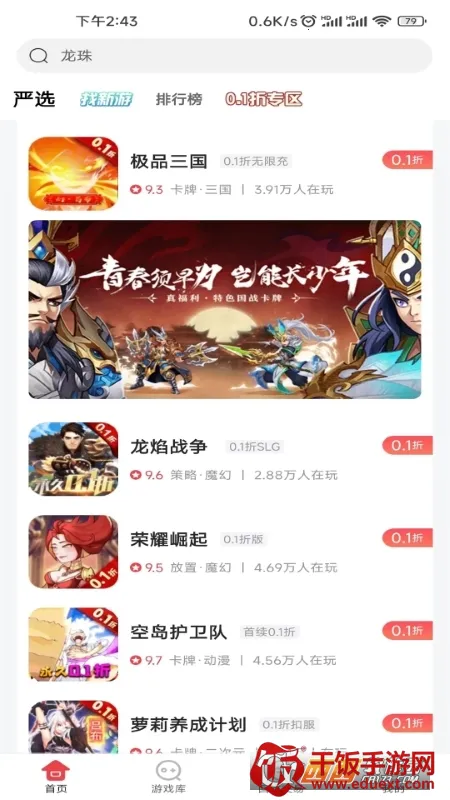Open the 萝莉养成计划 game row
The width and height of the screenshot is (450, 800).
230,727
